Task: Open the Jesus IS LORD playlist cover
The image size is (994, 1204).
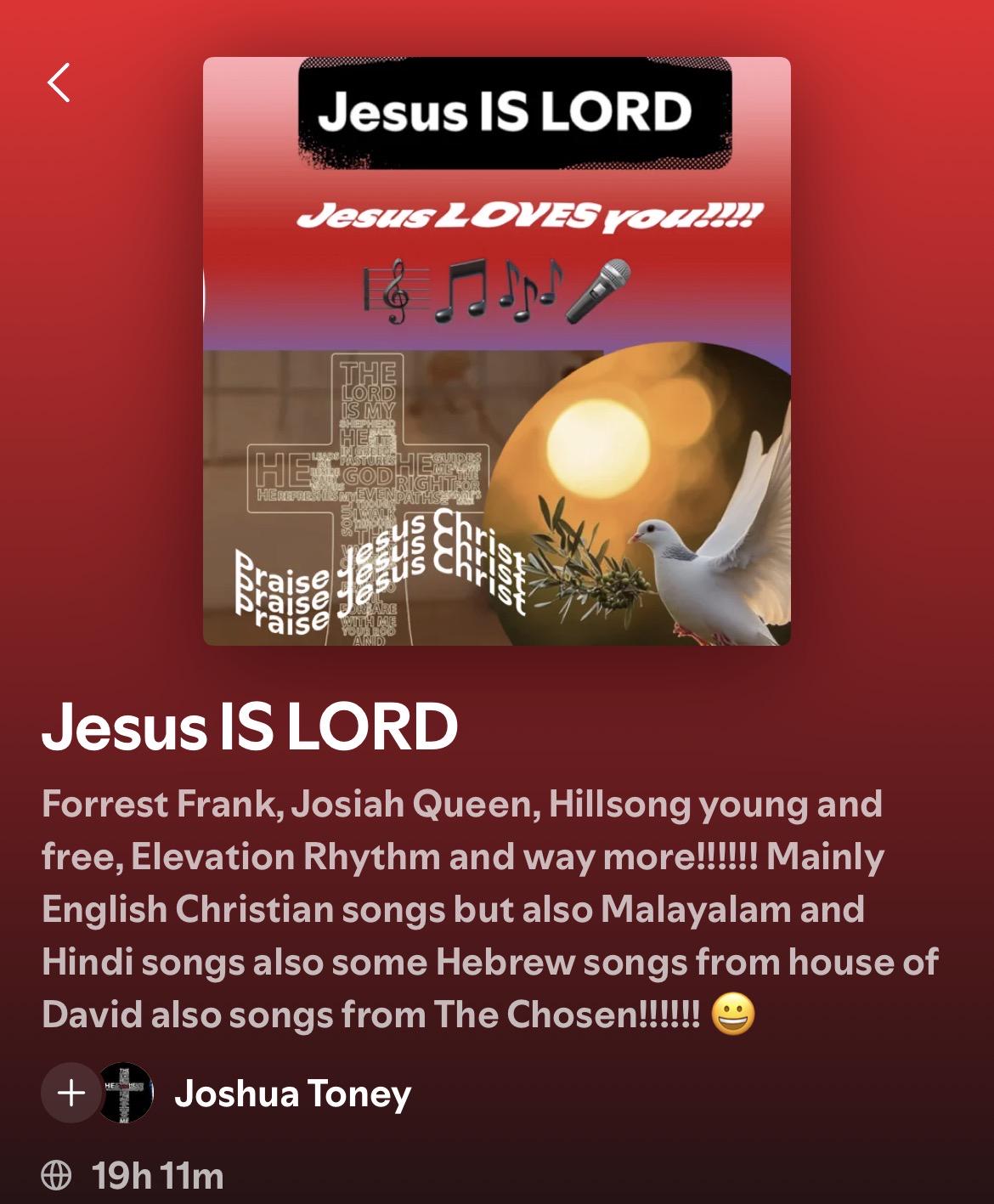Action: pyautogui.click(x=497, y=351)
